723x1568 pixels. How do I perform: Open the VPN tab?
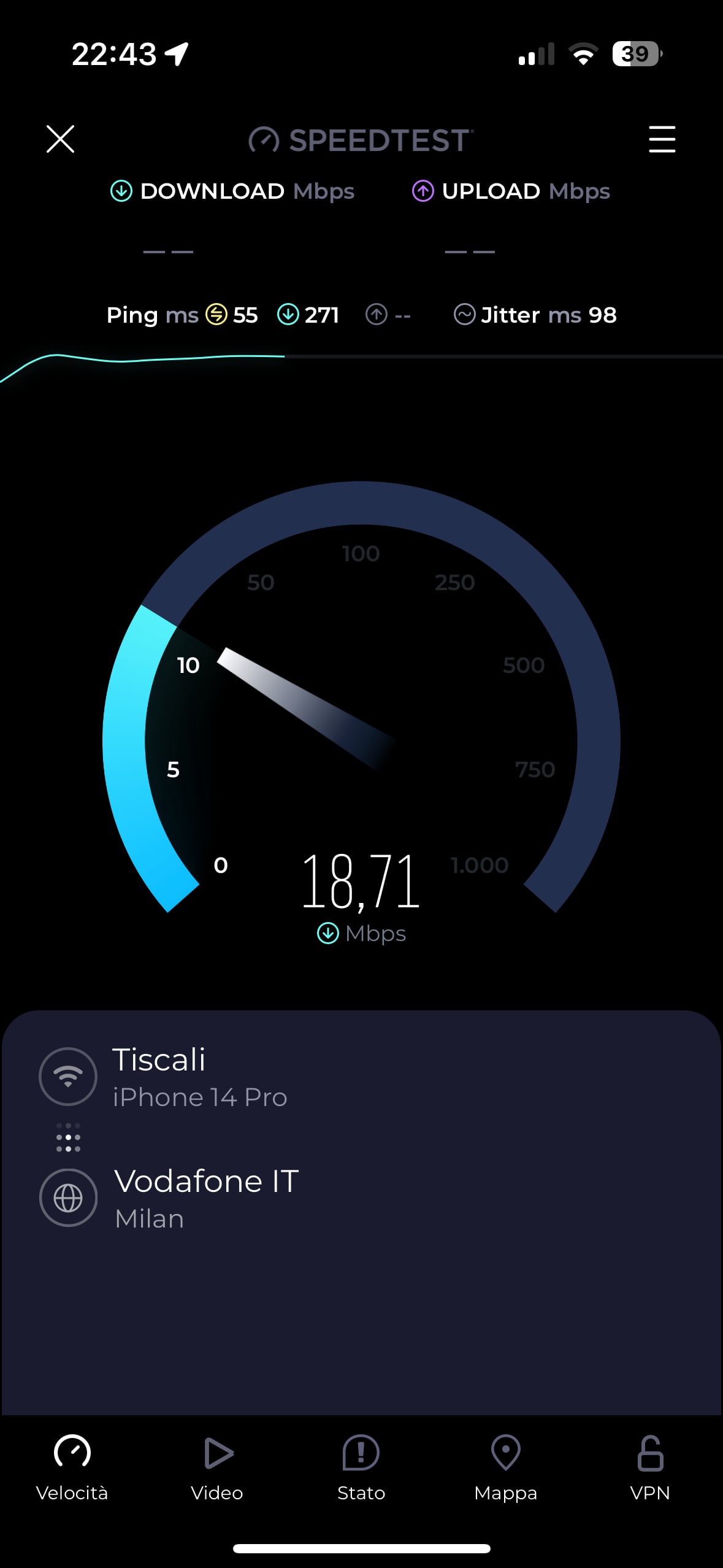[649, 1467]
